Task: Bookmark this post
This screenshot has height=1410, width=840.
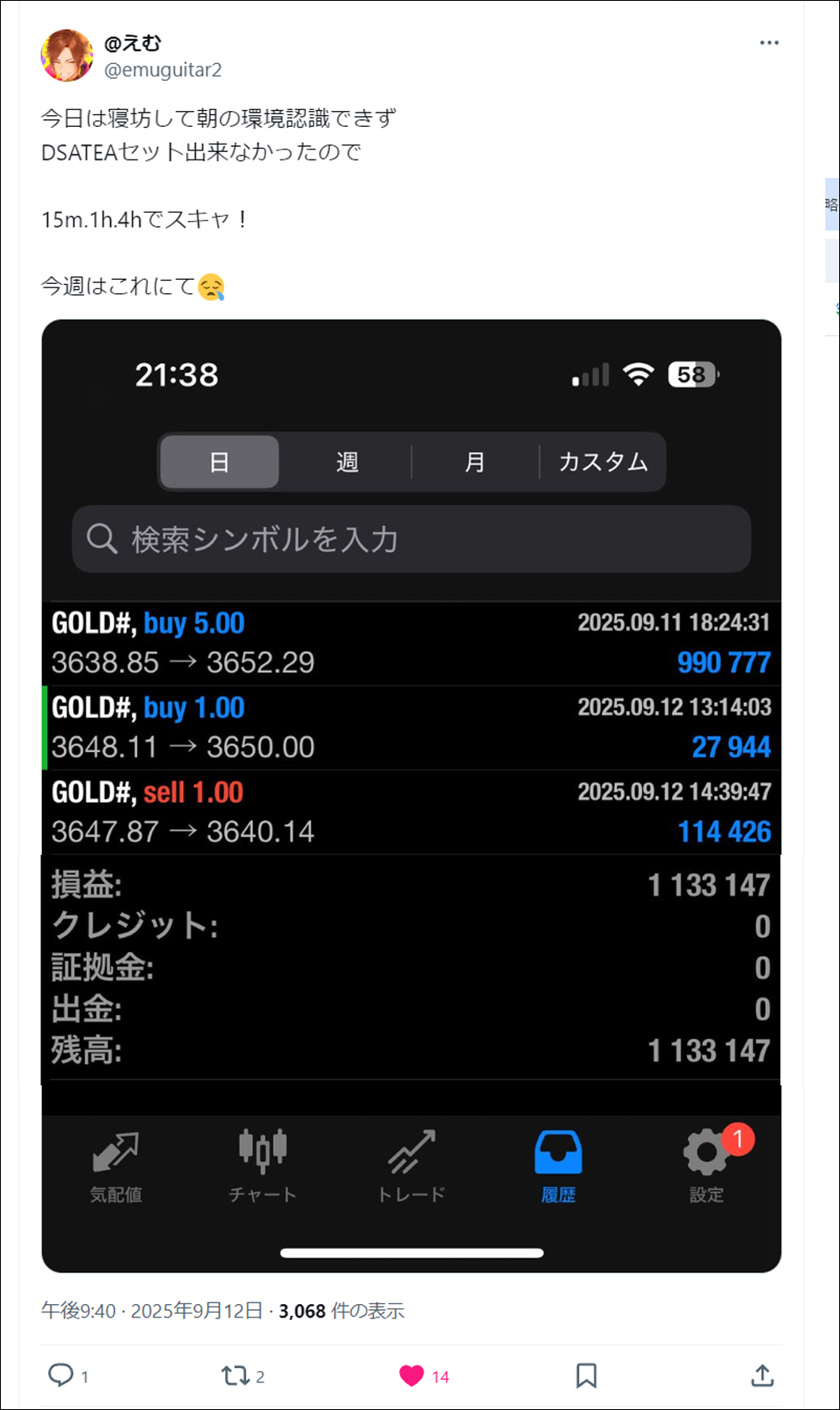Action: 586,1375
